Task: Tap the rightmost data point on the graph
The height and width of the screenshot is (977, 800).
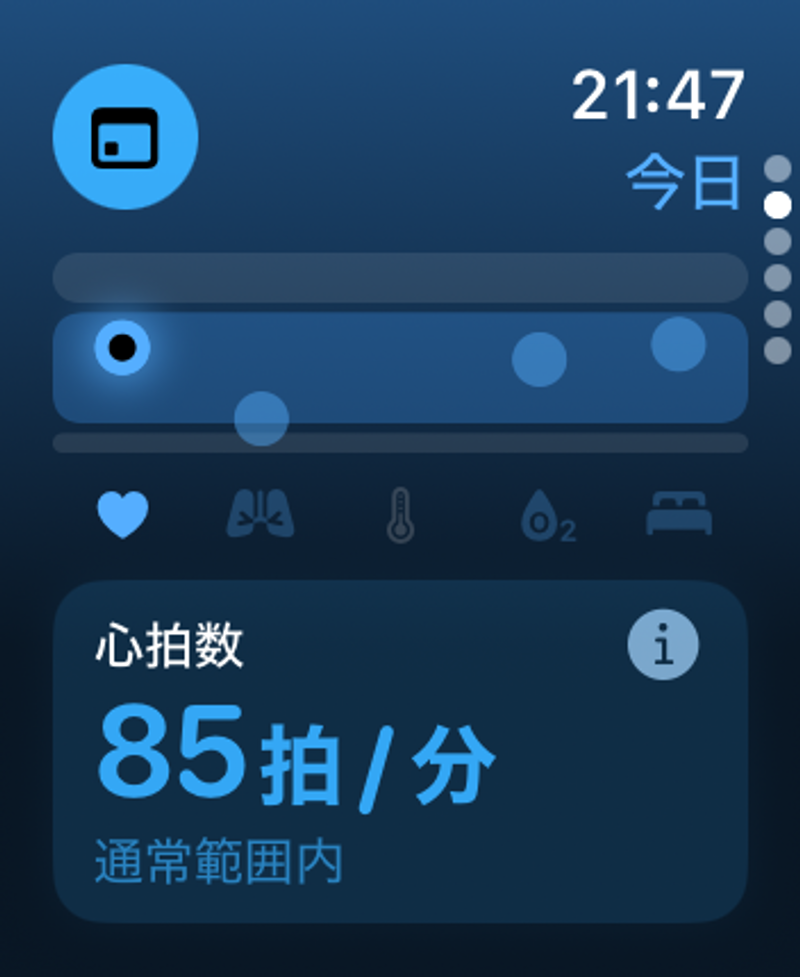Action: pyautogui.click(x=679, y=345)
